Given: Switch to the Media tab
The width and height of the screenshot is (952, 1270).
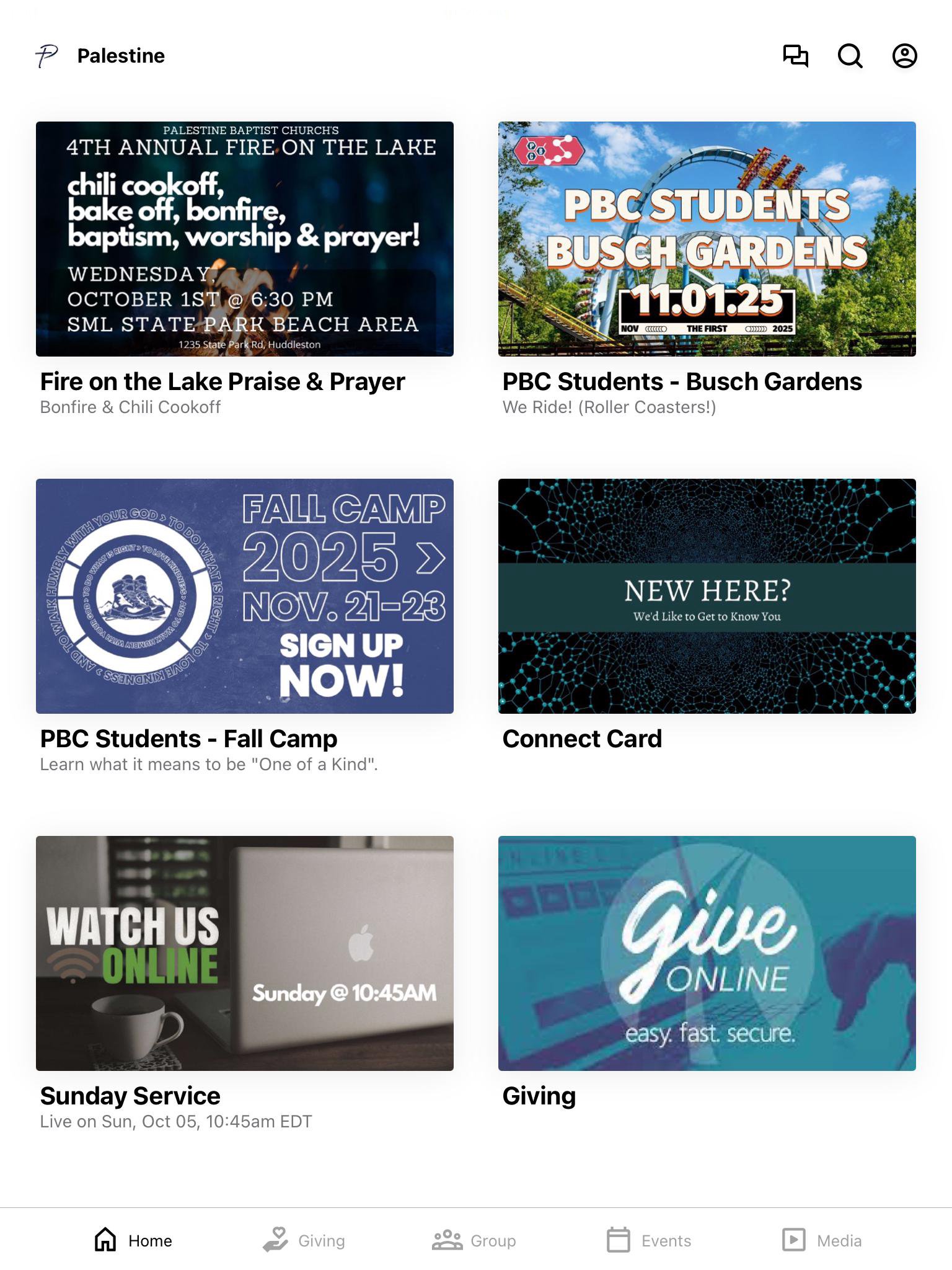Looking at the screenshot, I should [x=822, y=1240].
